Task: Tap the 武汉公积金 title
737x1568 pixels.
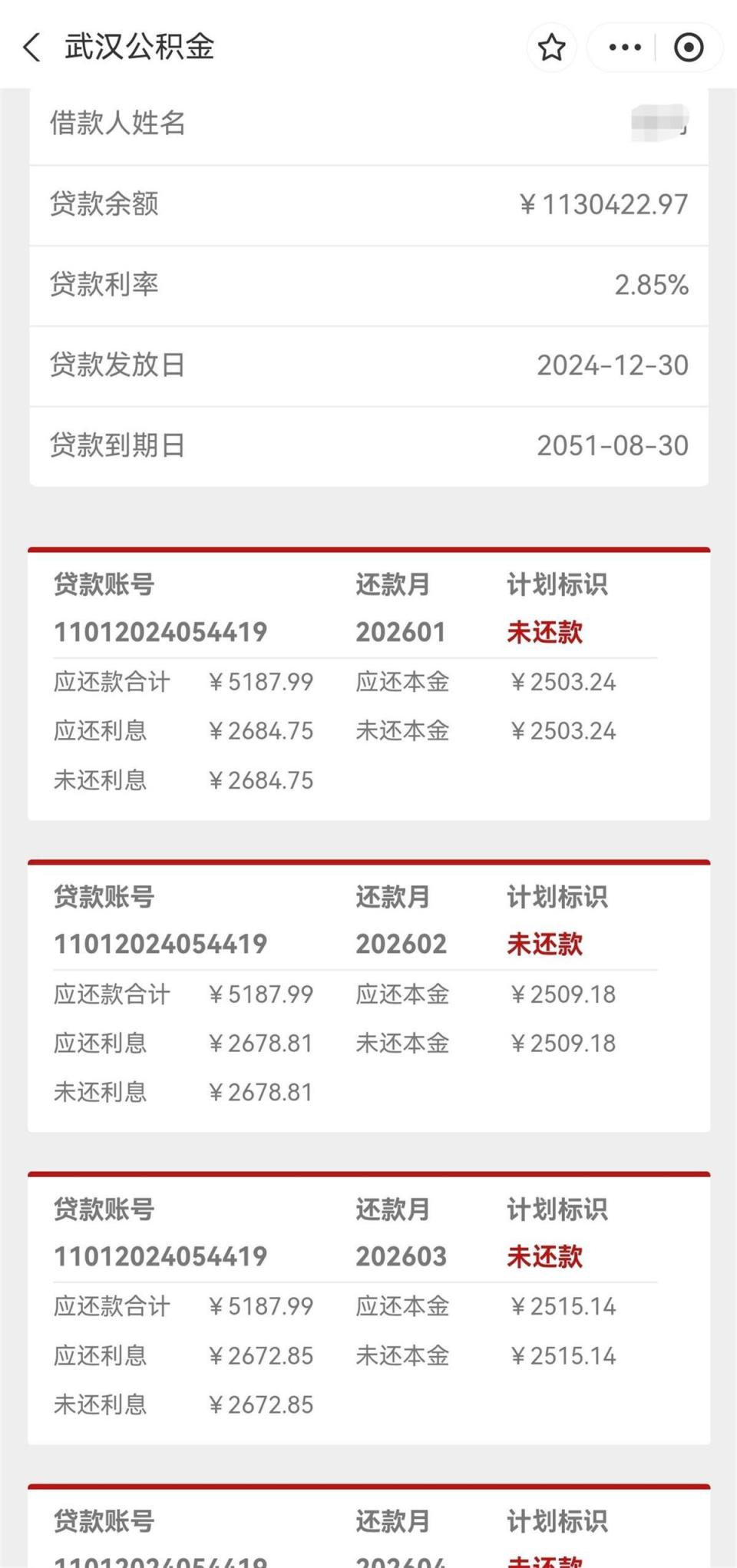Action: coord(140,47)
